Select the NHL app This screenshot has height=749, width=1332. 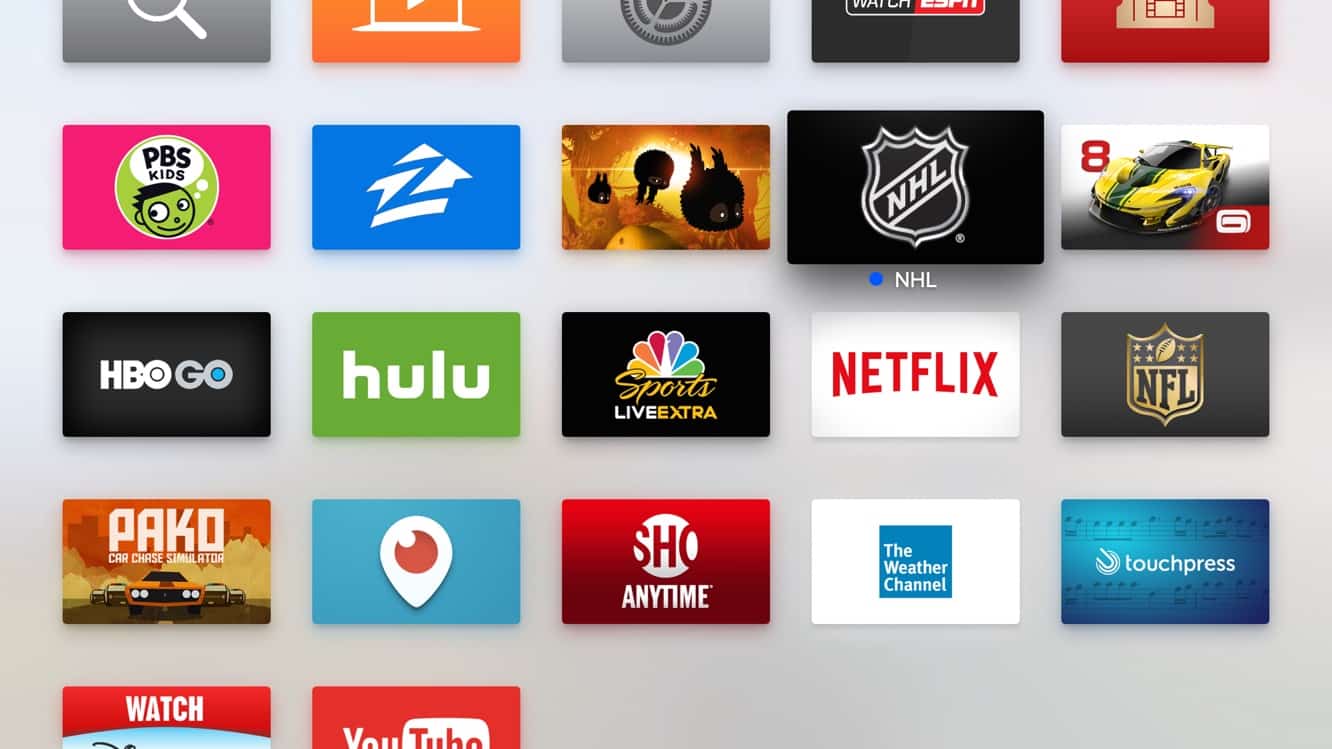[x=915, y=187]
